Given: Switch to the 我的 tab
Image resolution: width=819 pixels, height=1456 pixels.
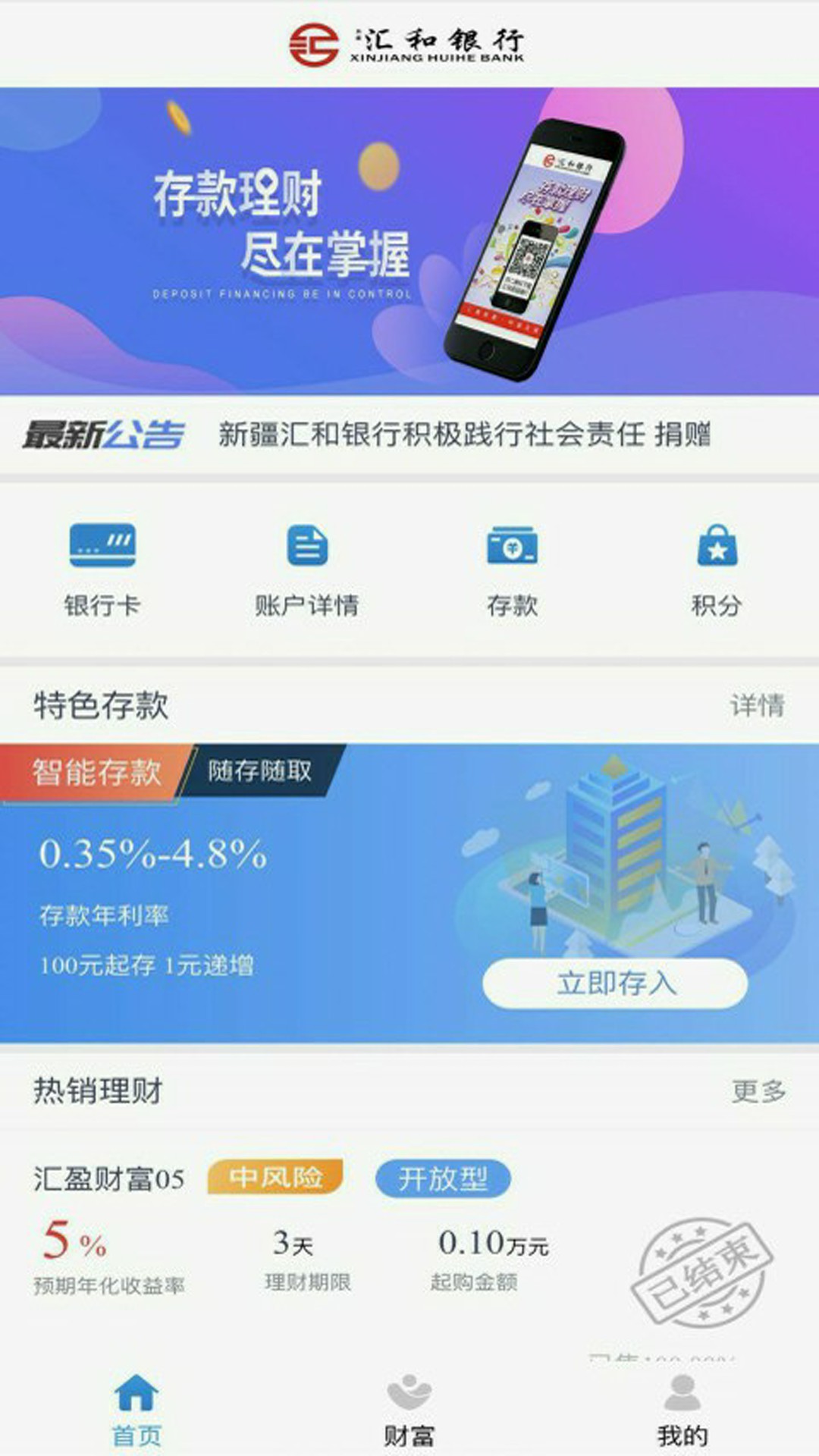Looking at the screenshot, I should click(682, 1410).
